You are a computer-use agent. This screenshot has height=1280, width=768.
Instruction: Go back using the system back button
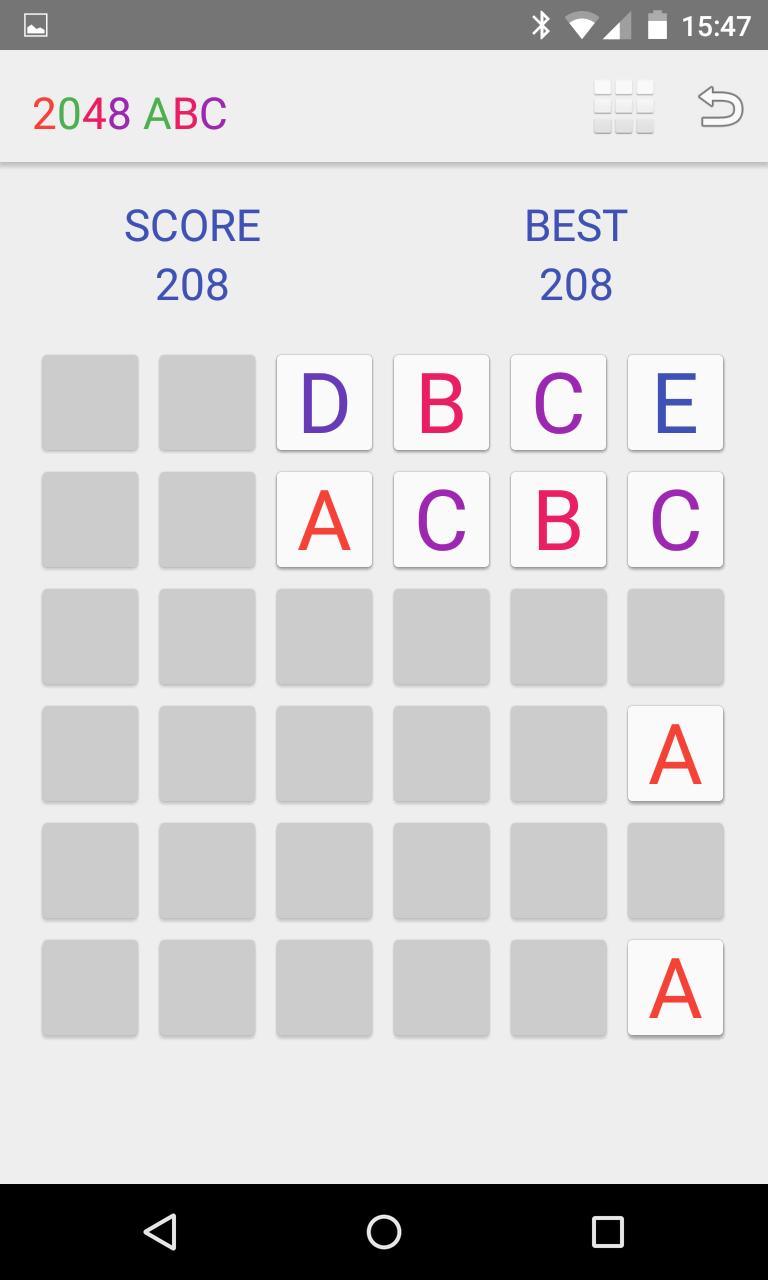click(160, 1232)
